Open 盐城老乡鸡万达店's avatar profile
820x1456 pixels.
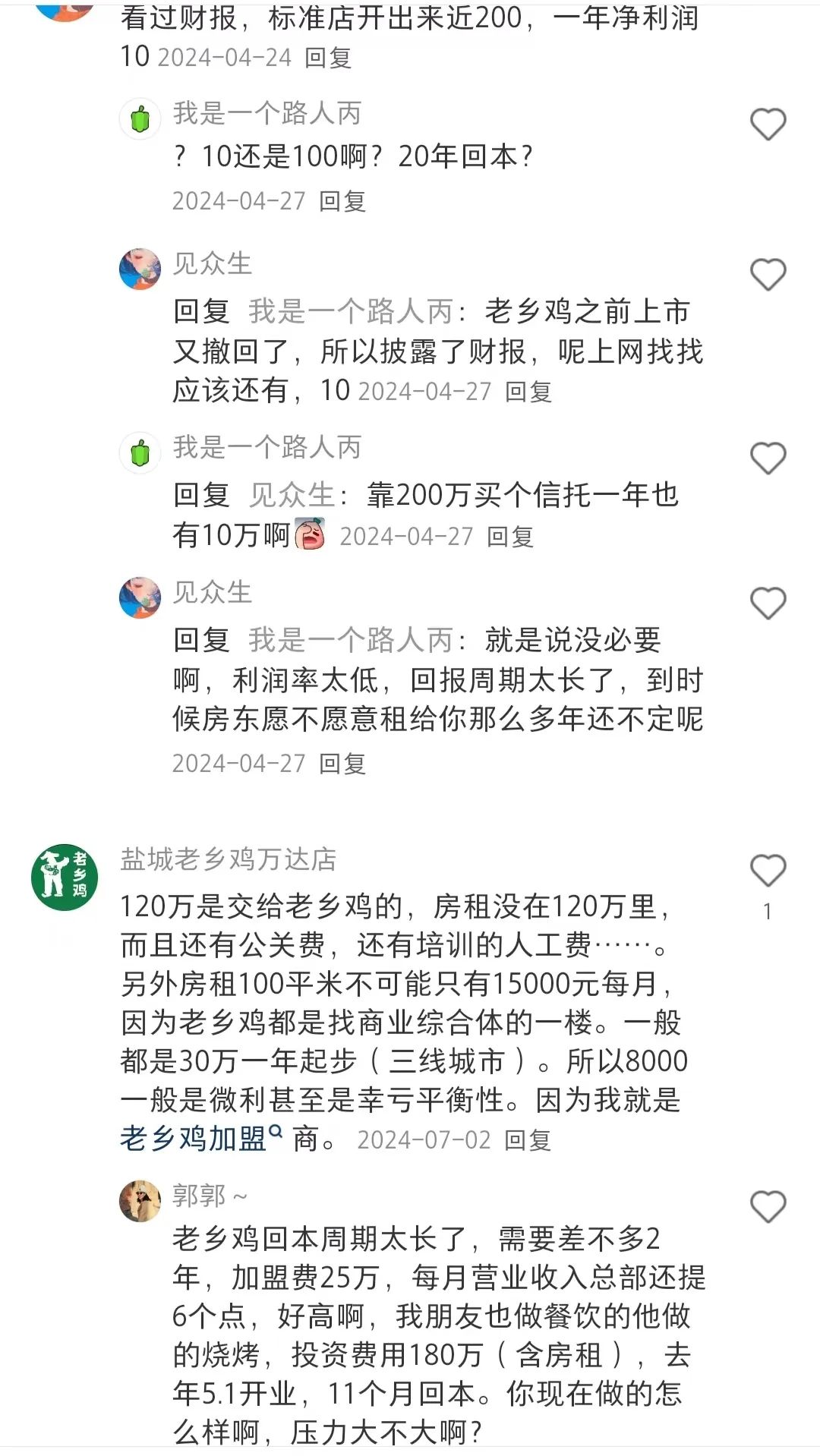65,877
